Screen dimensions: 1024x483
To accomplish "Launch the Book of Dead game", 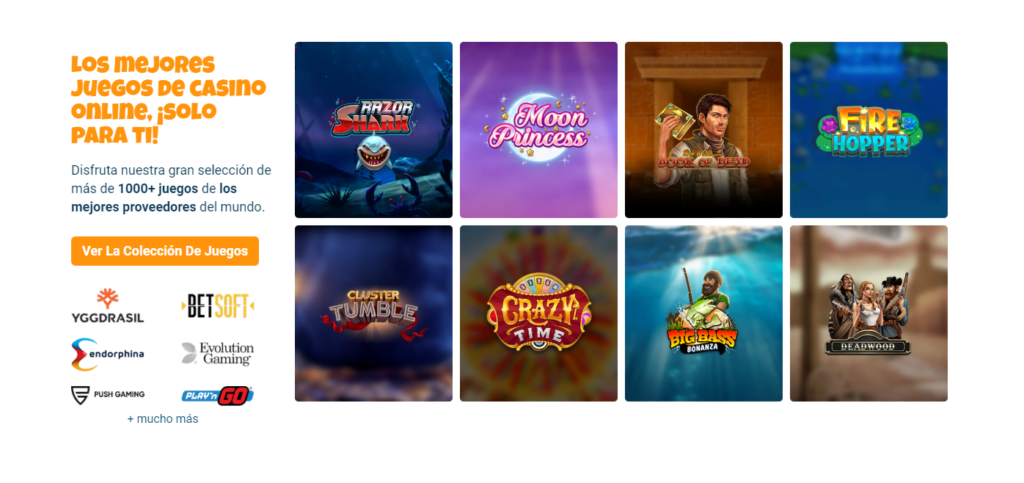I will click(703, 130).
